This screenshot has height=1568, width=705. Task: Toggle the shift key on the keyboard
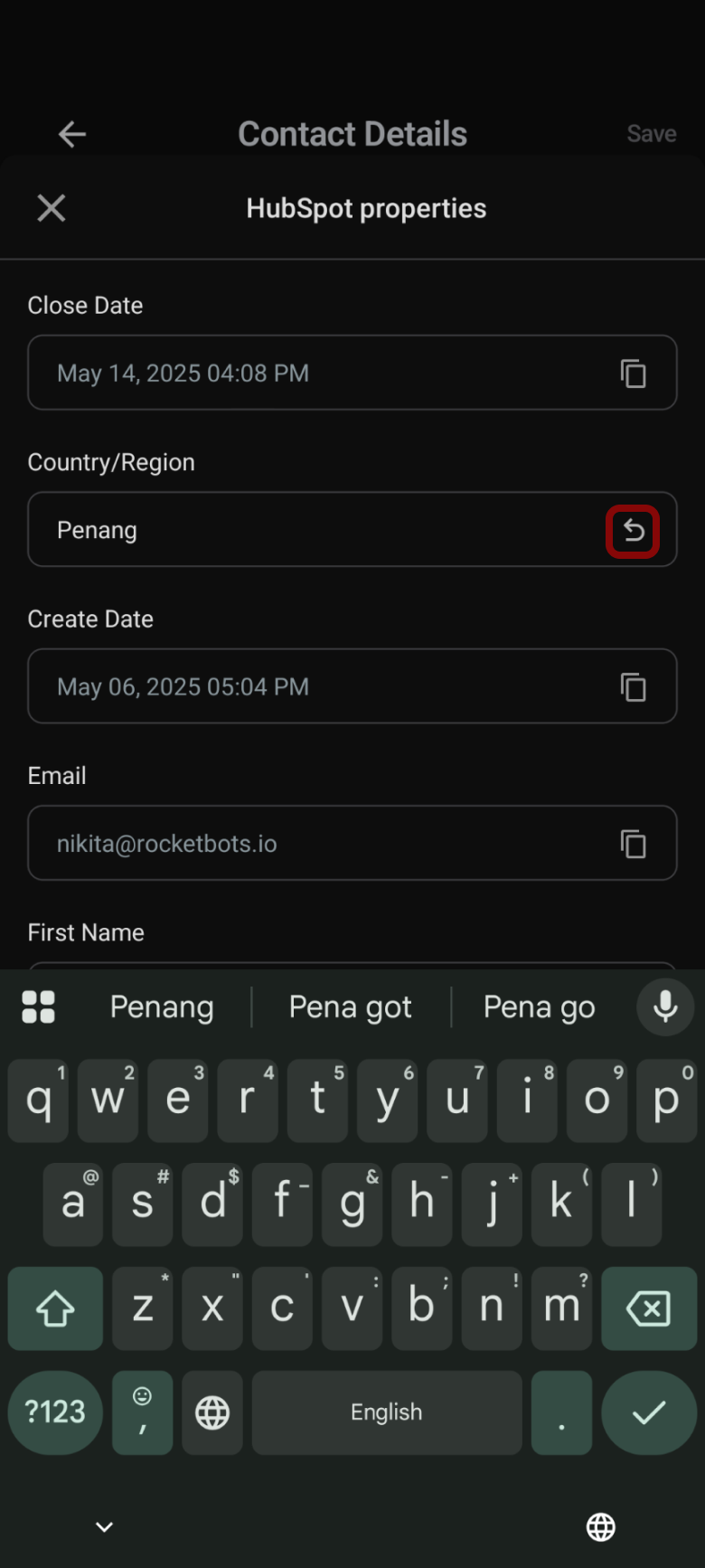point(55,1308)
